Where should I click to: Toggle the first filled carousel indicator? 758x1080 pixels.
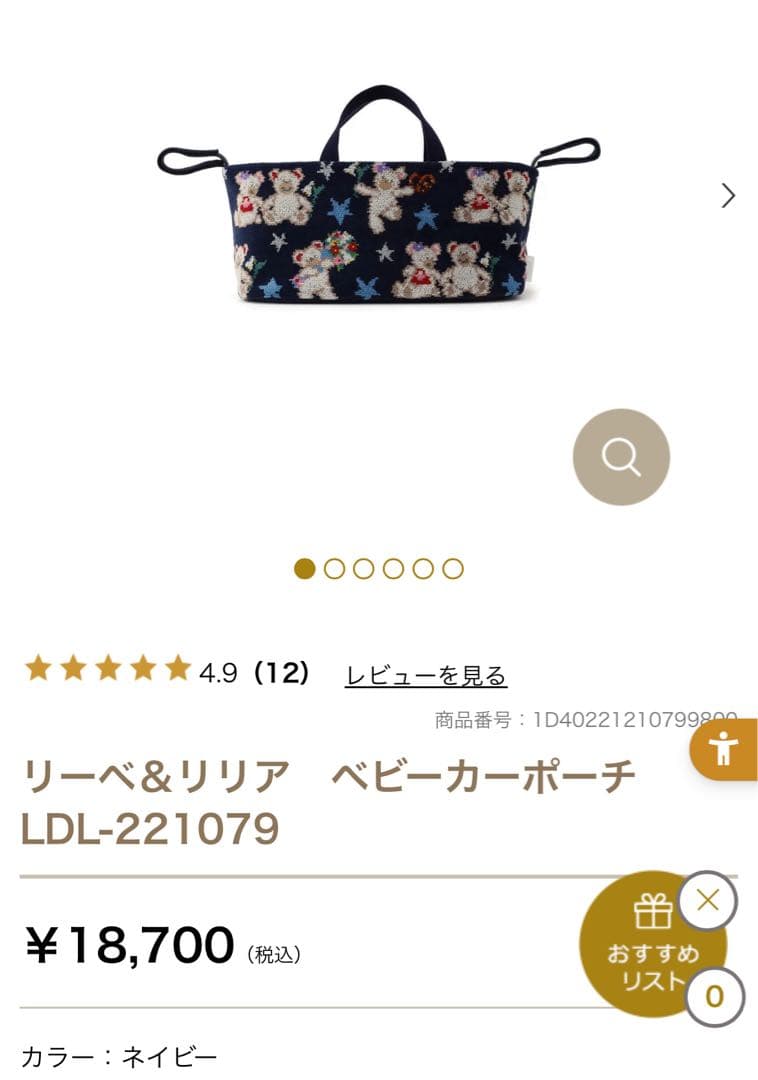304,568
